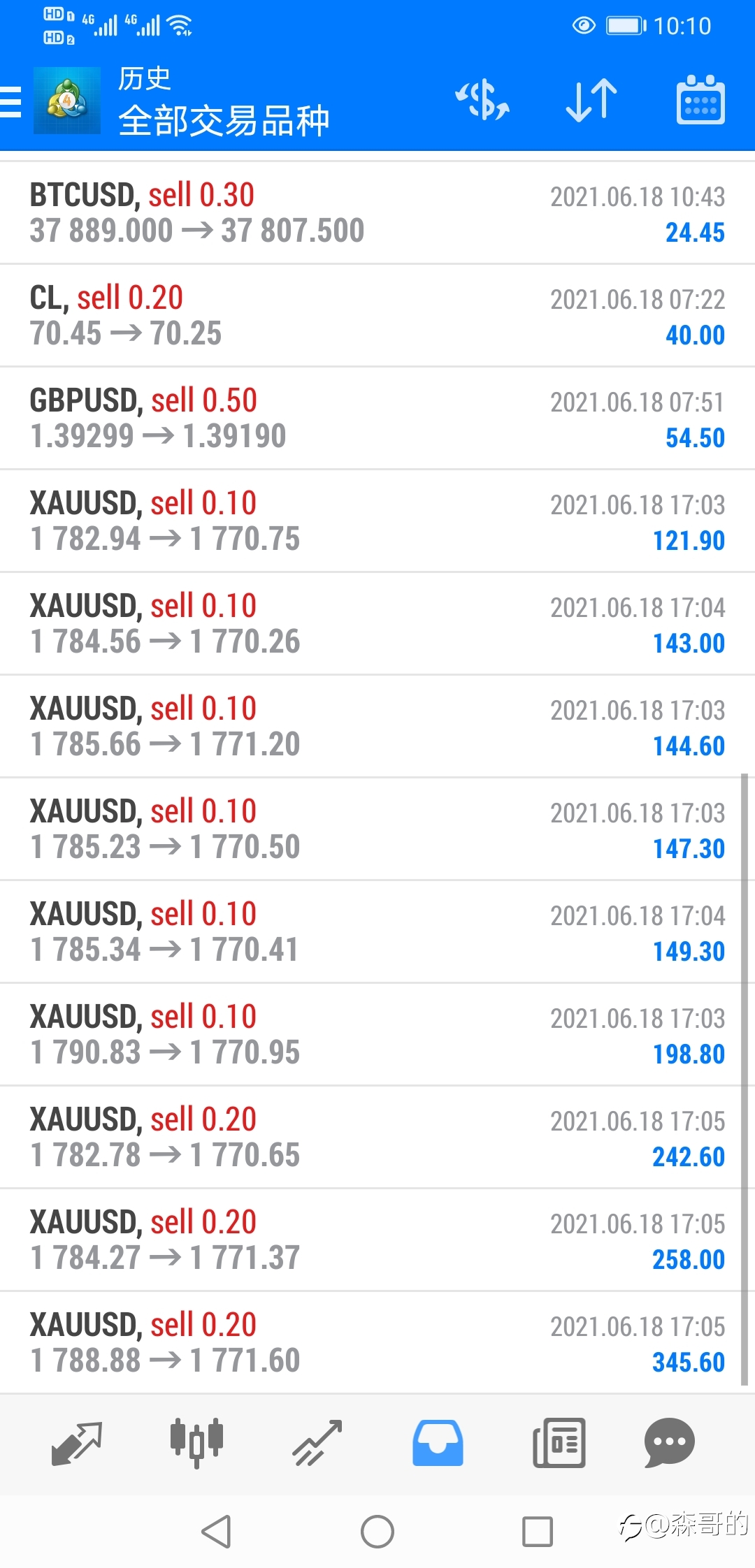Select the CL sell 0.20 trade row
The image size is (755, 1568).
(x=377, y=316)
